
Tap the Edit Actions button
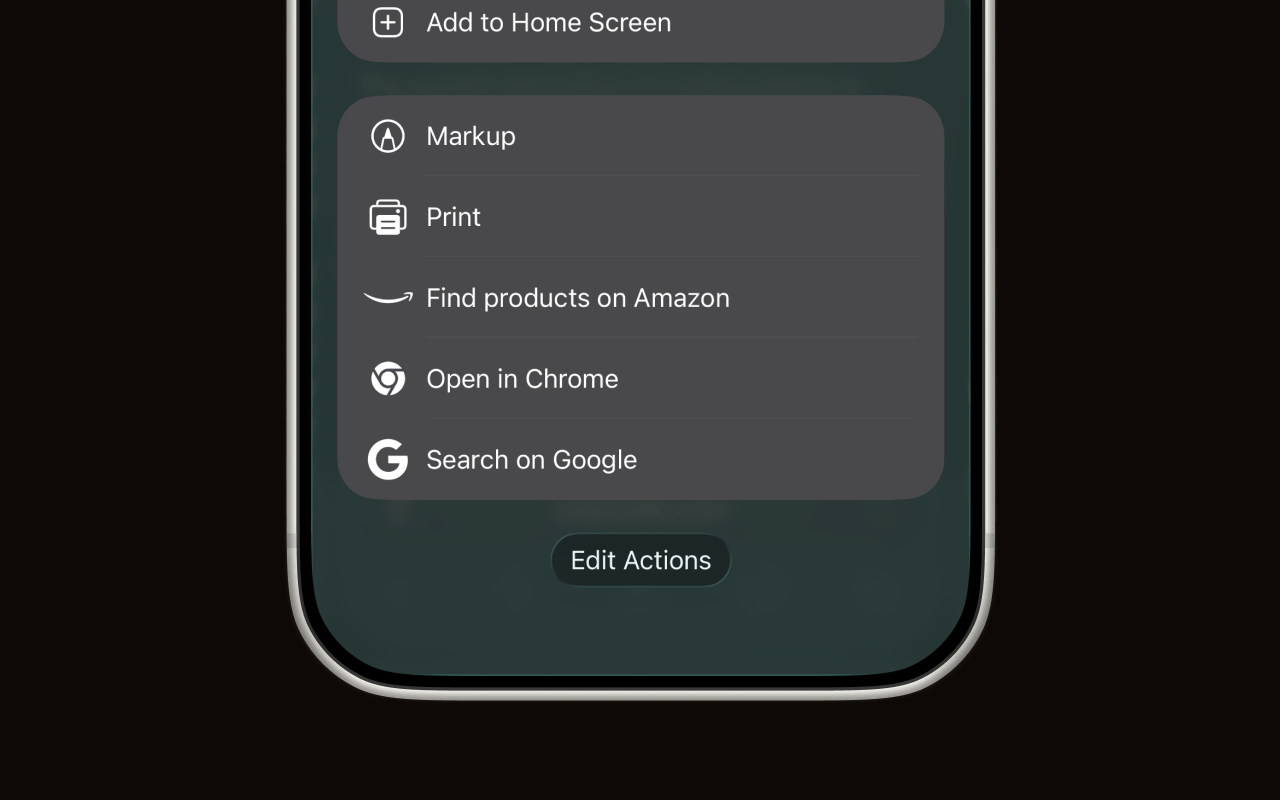[640, 560]
